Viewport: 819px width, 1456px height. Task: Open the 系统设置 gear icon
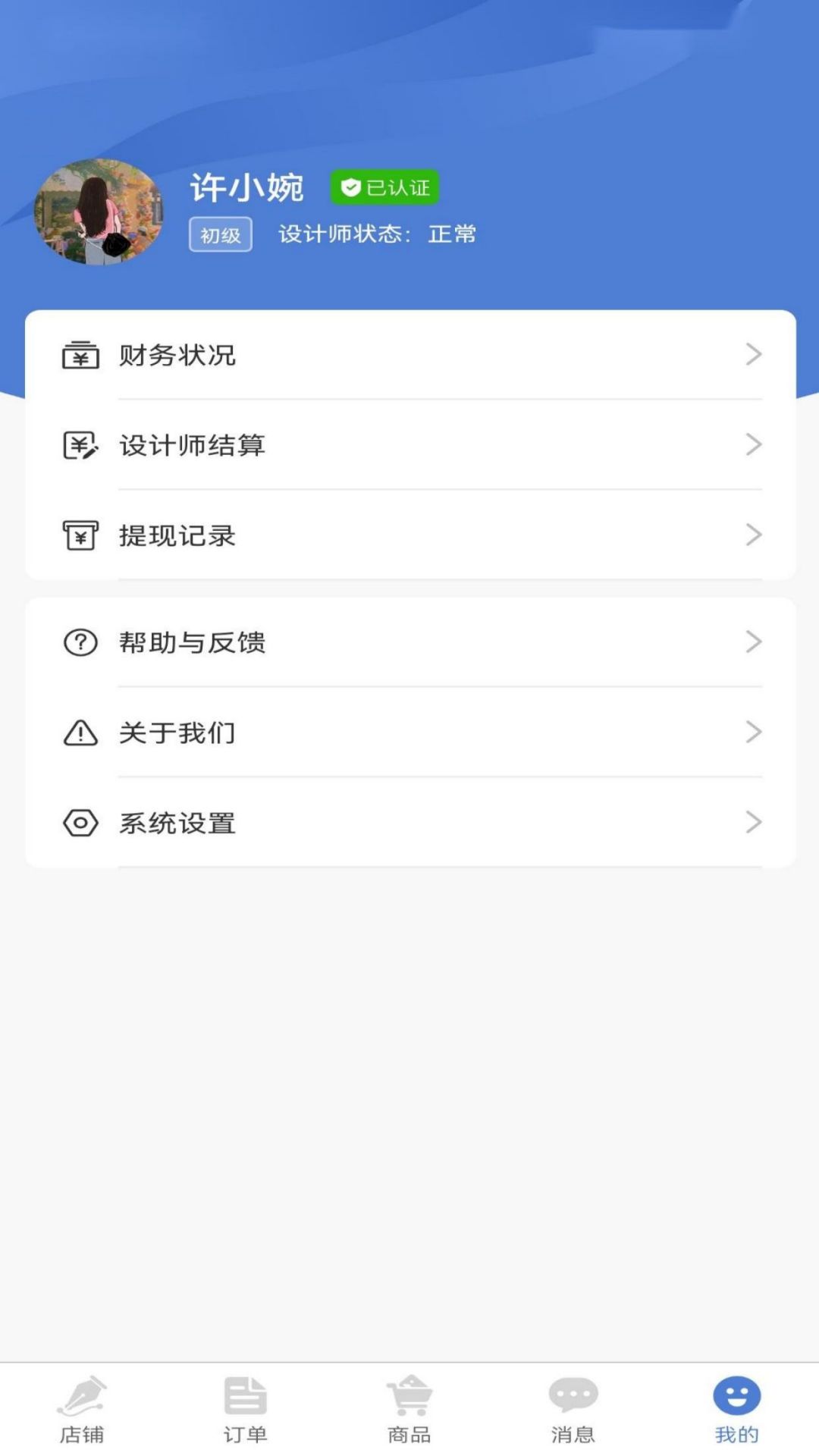(80, 824)
